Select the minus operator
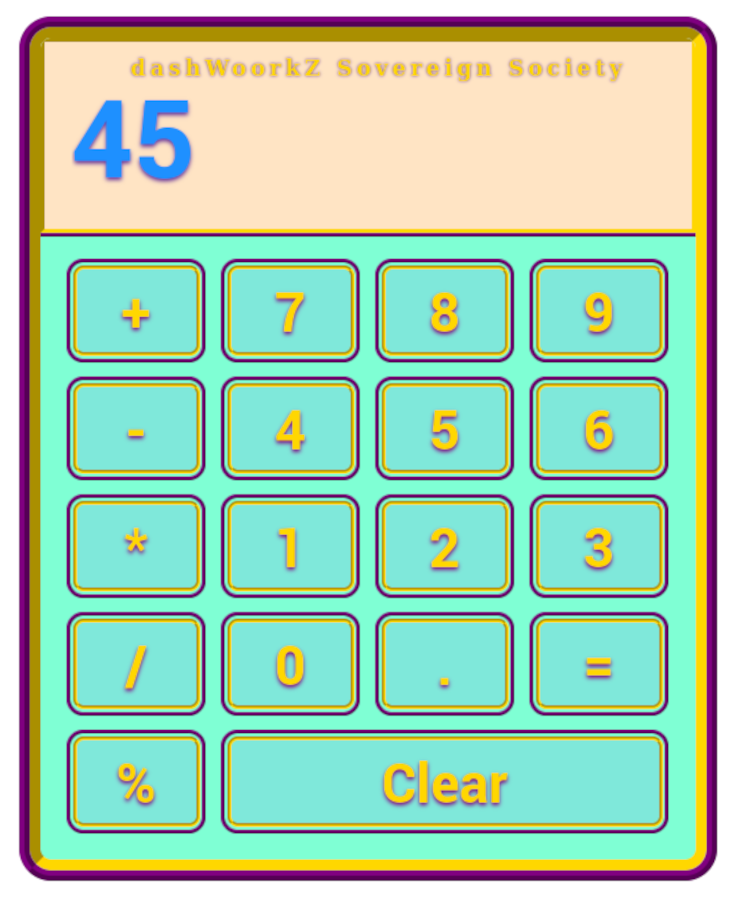 coord(136,429)
